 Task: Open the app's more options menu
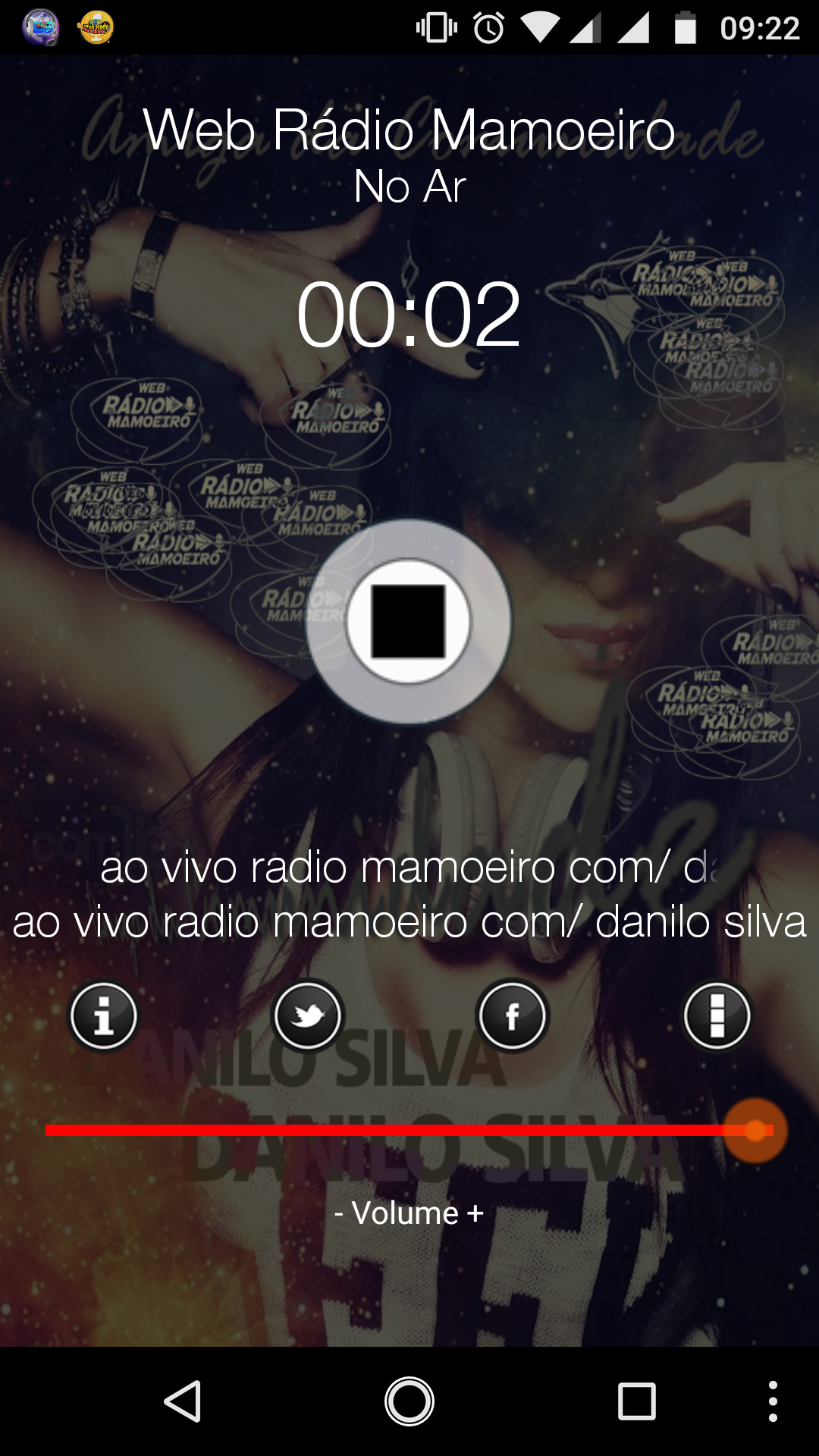click(x=717, y=1016)
